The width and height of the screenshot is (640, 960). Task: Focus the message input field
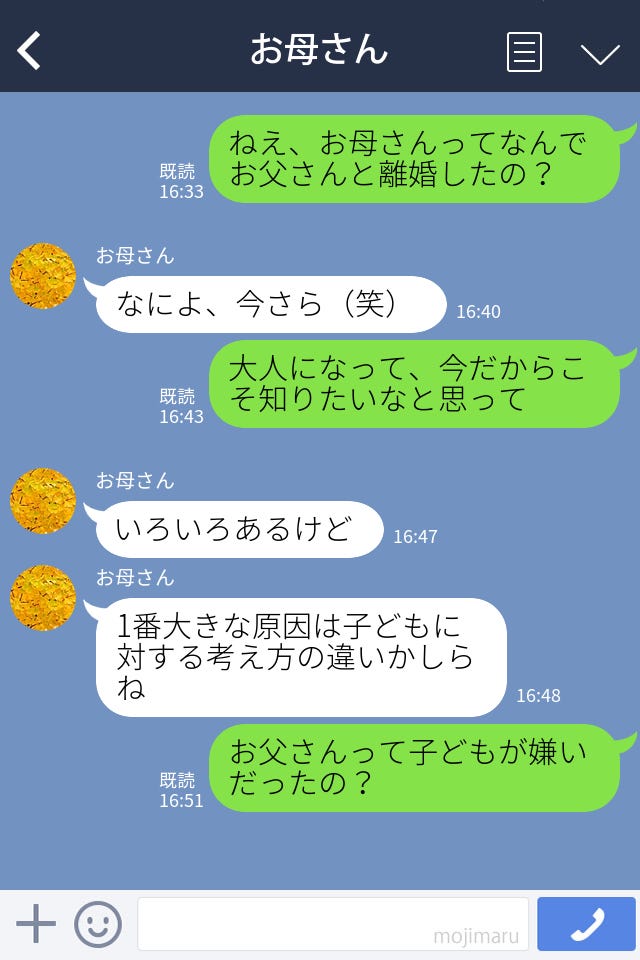coord(332,924)
